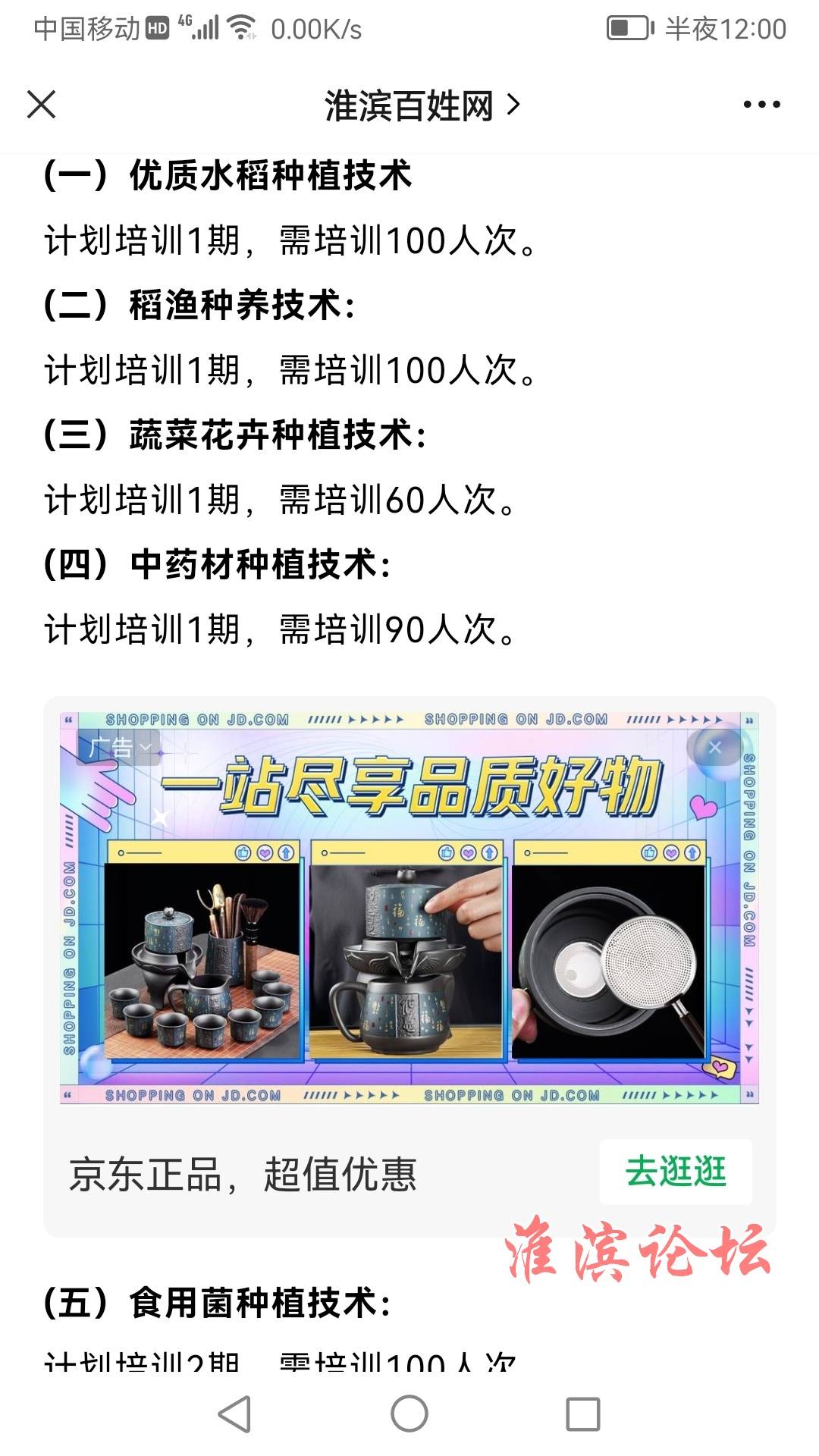Viewport: 819px width, 1456px height.
Task: Open the three-dot overflow menu
Action: tap(761, 105)
